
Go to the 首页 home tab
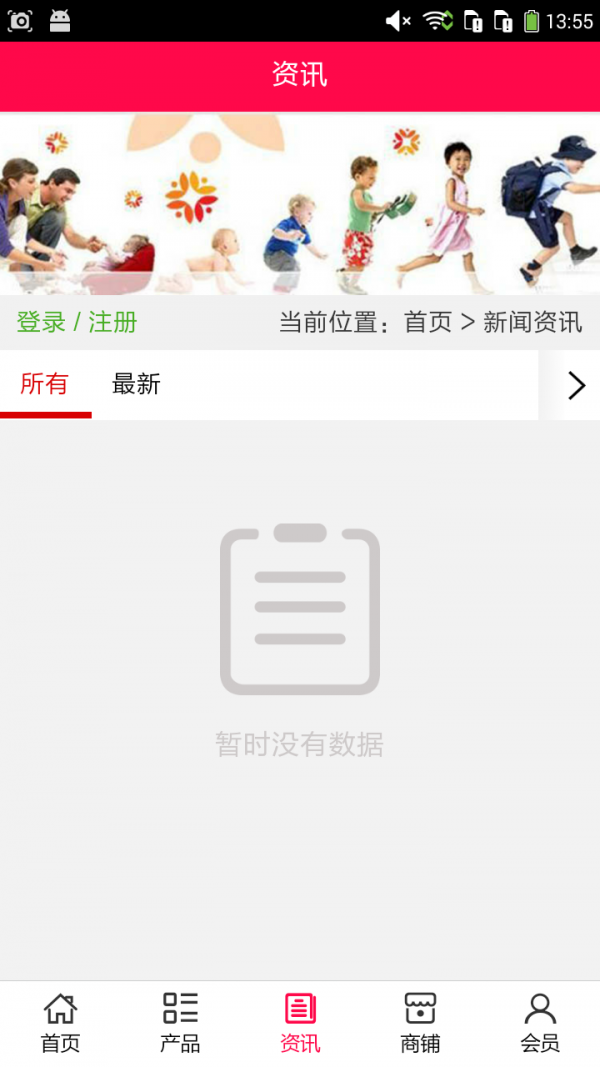tap(60, 1023)
